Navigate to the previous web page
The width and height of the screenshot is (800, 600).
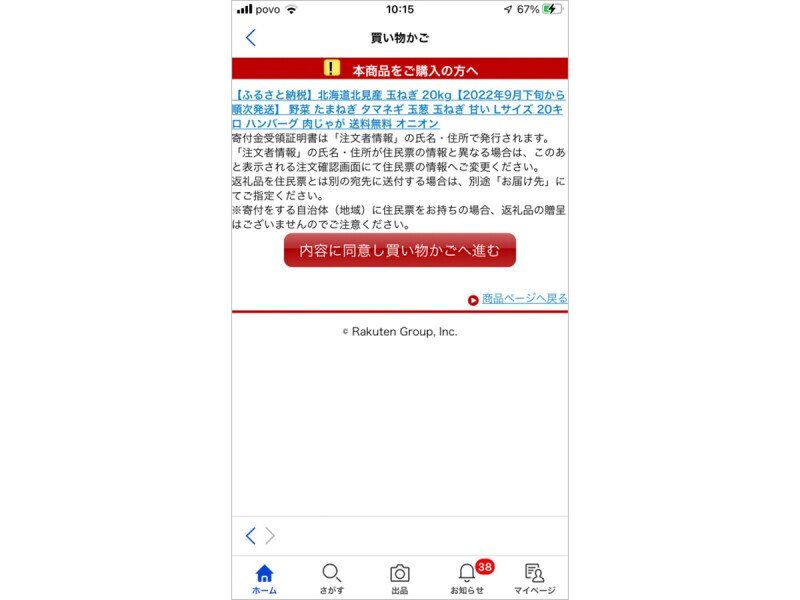pyautogui.click(x=251, y=535)
